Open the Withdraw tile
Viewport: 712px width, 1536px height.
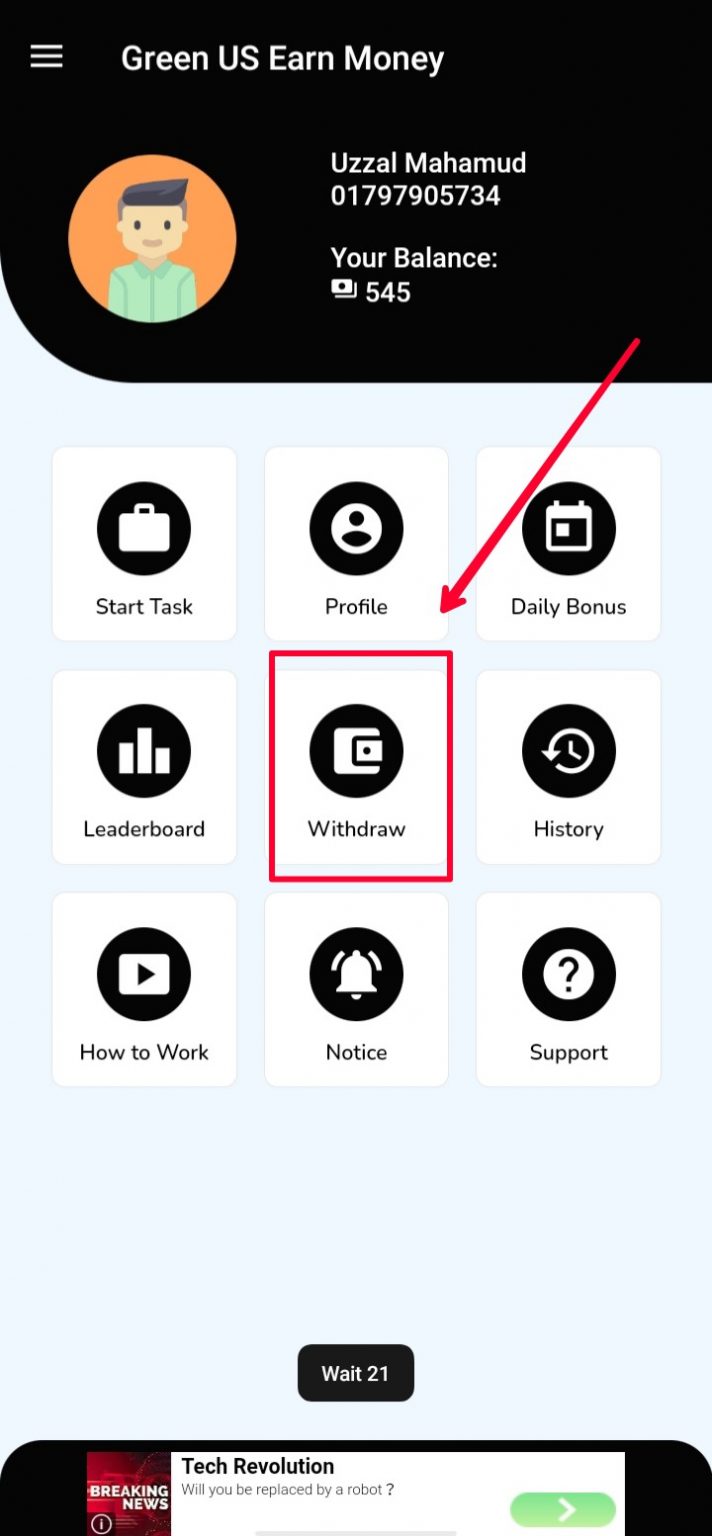(x=356, y=766)
